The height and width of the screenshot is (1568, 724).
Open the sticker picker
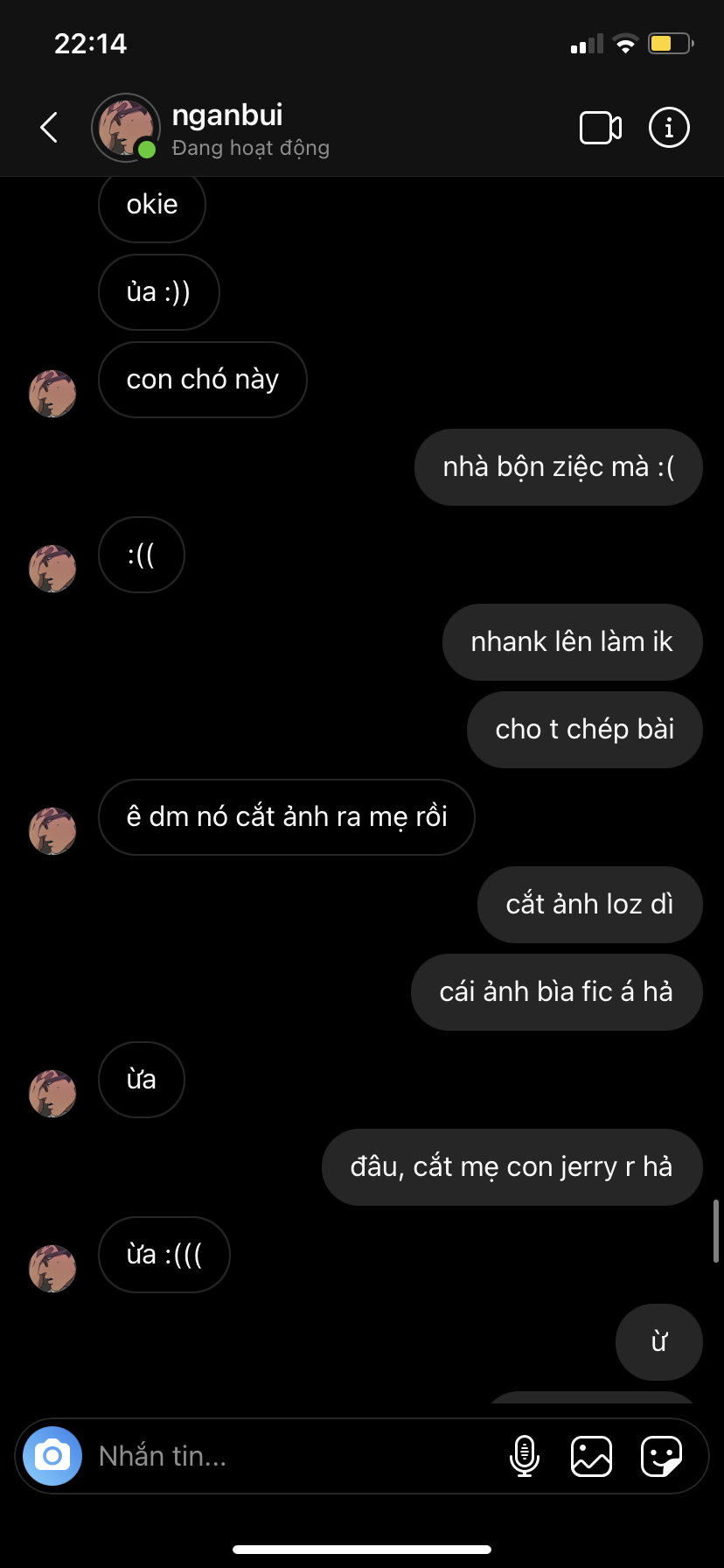coord(661,1456)
